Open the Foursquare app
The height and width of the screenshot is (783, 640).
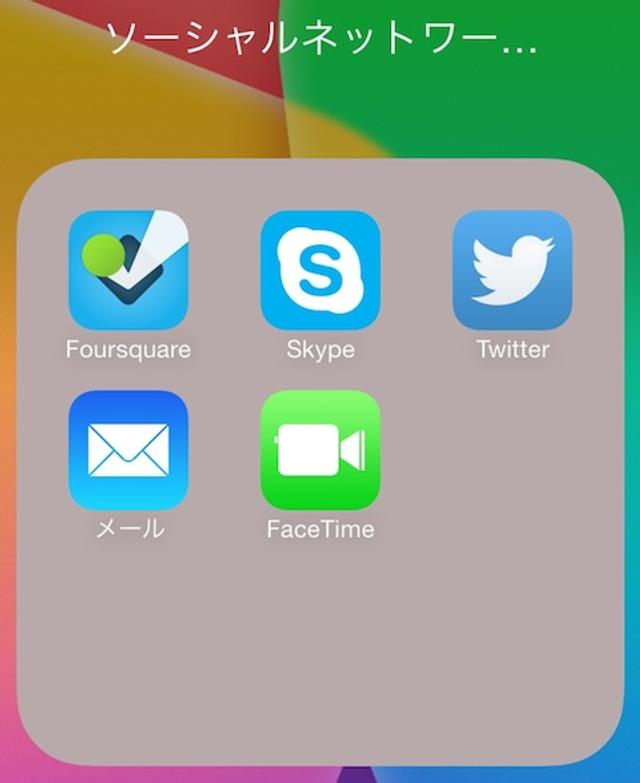click(128, 270)
